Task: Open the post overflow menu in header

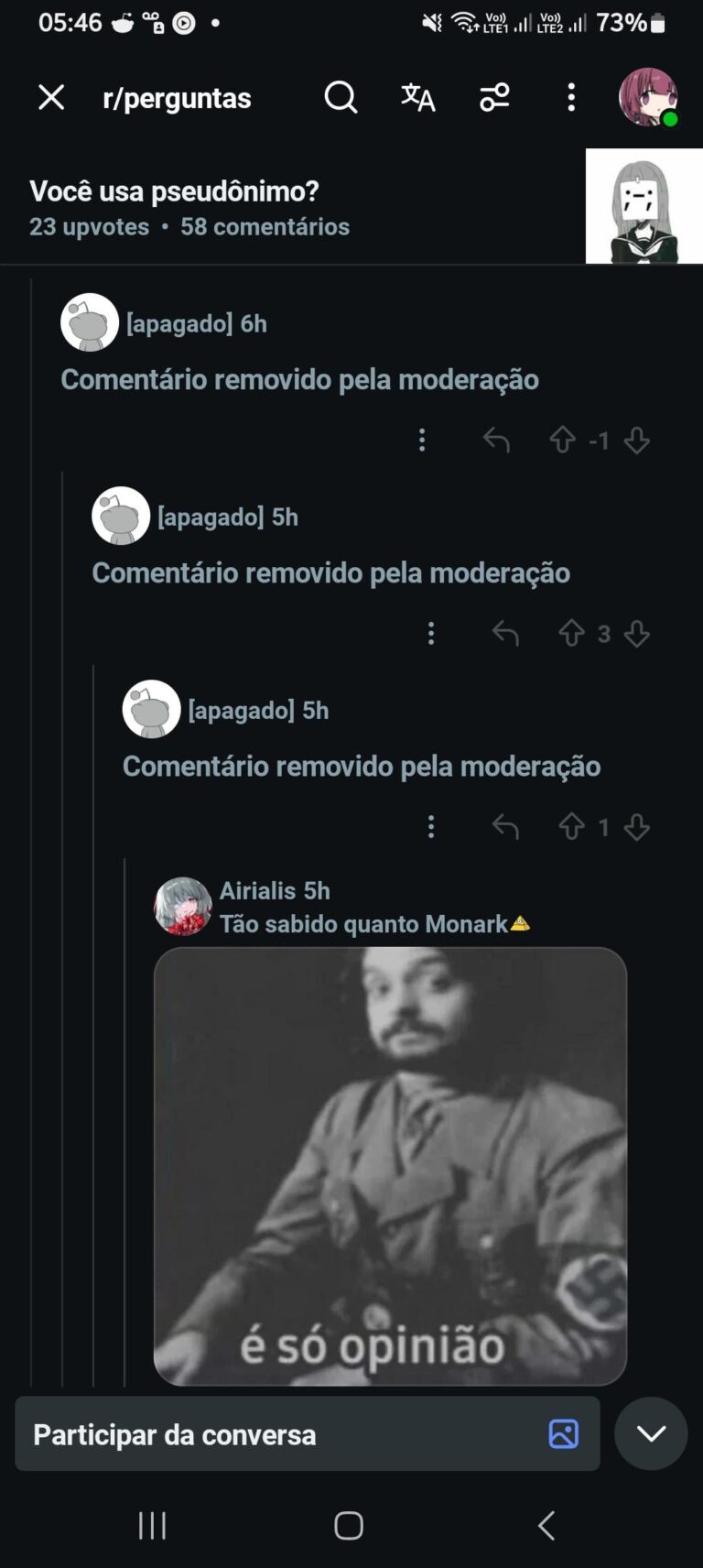Action: coord(571,97)
